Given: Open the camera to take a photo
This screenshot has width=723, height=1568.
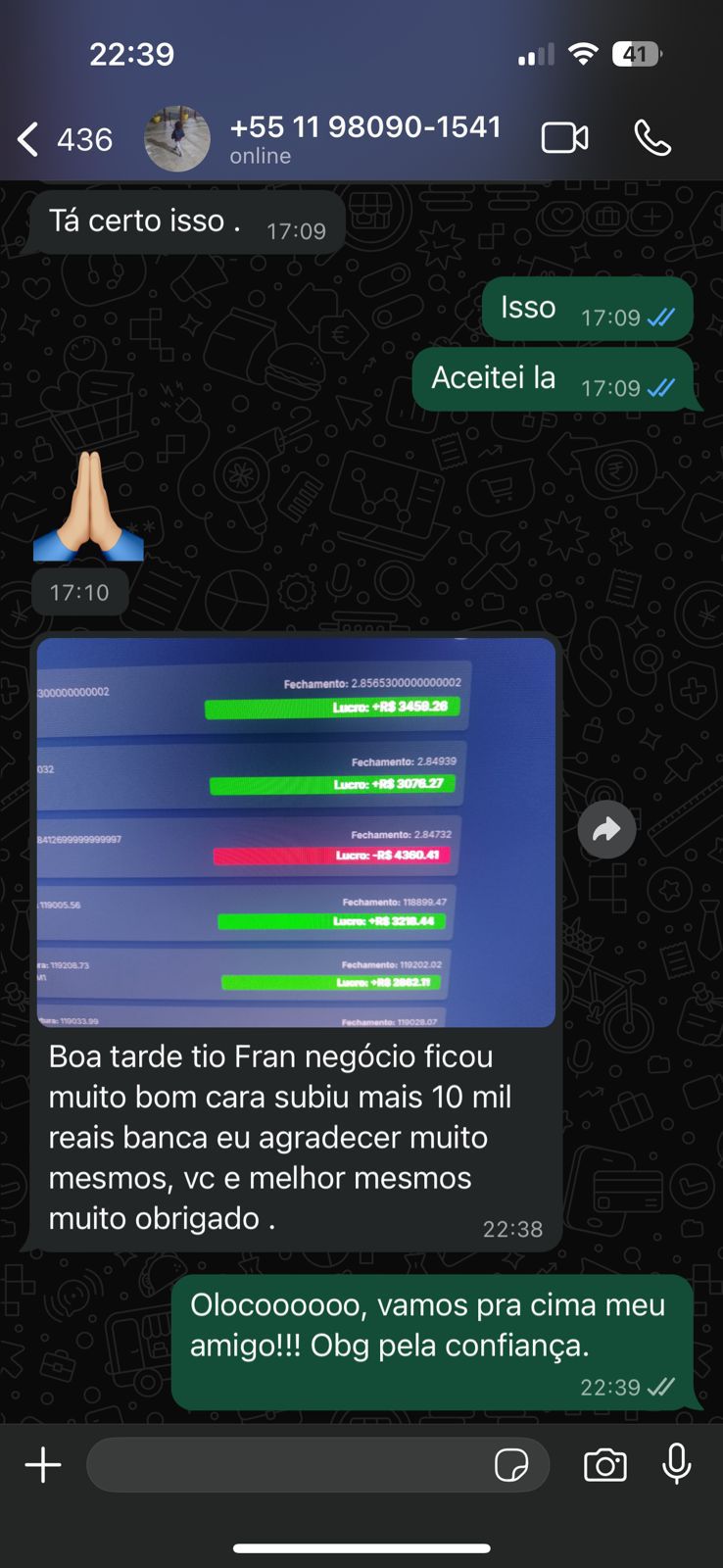Looking at the screenshot, I should (x=605, y=1465).
